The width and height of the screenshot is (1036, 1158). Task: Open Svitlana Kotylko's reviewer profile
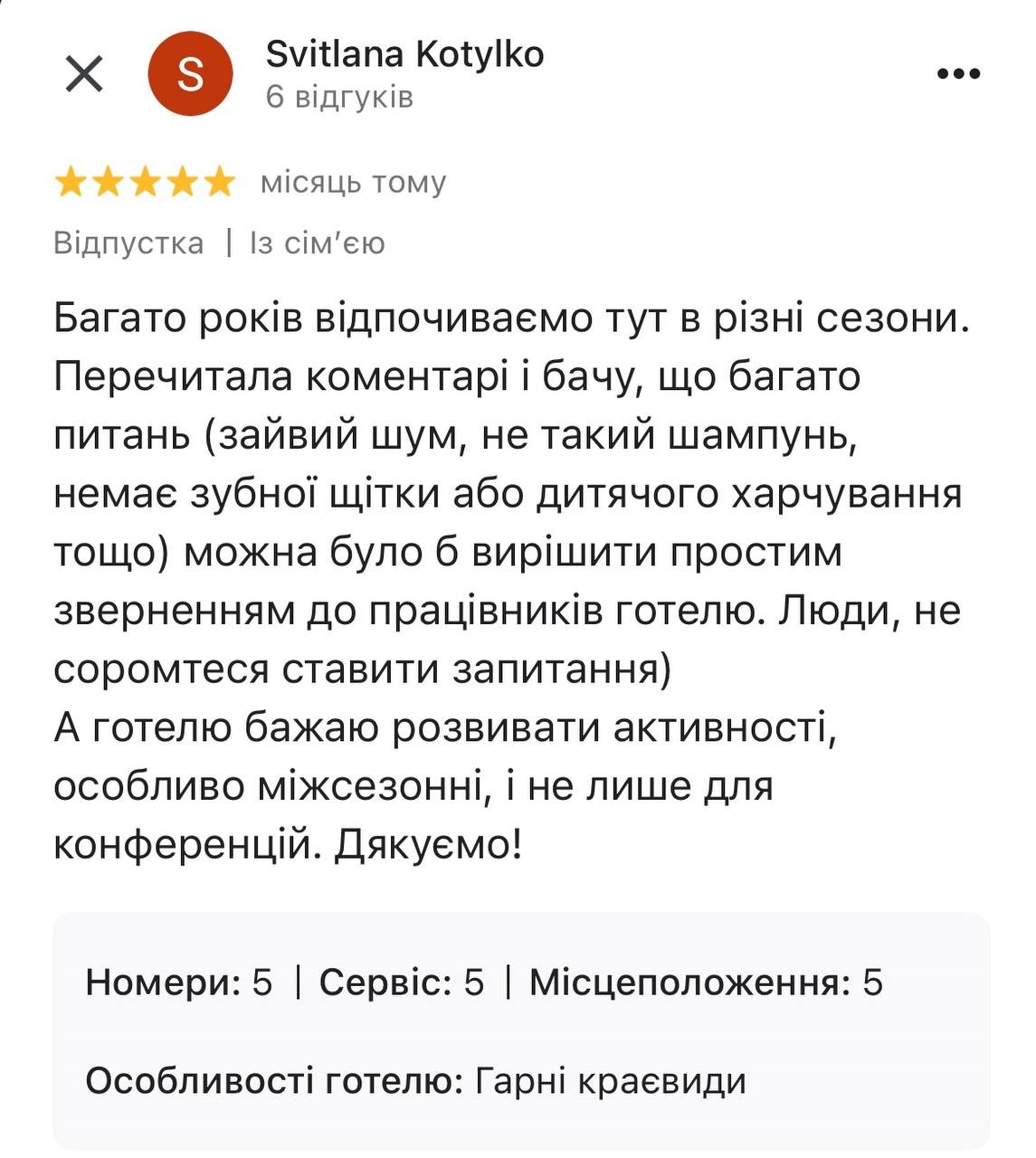tap(404, 55)
